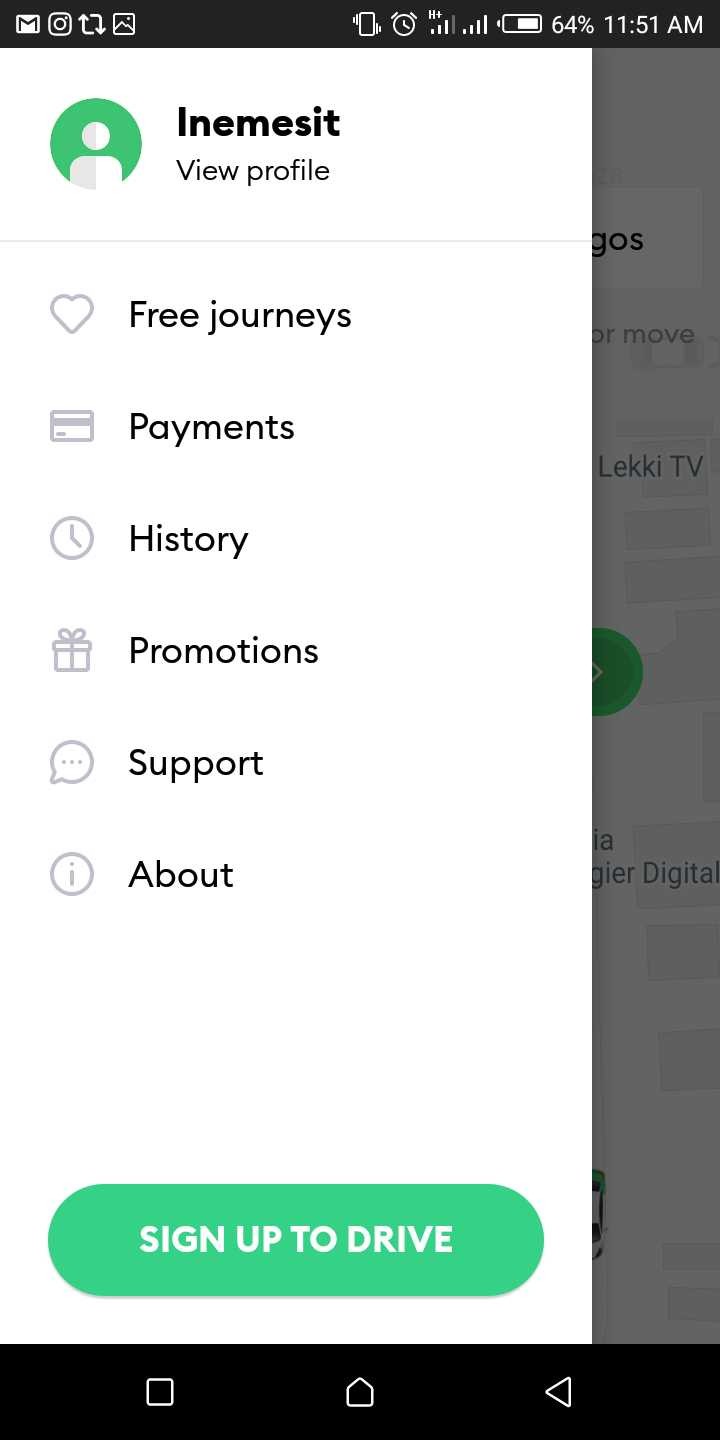This screenshot has width=720, height=1440.
Task: Tap the Instagram icon in the status bar
Action: pos(60,22)
